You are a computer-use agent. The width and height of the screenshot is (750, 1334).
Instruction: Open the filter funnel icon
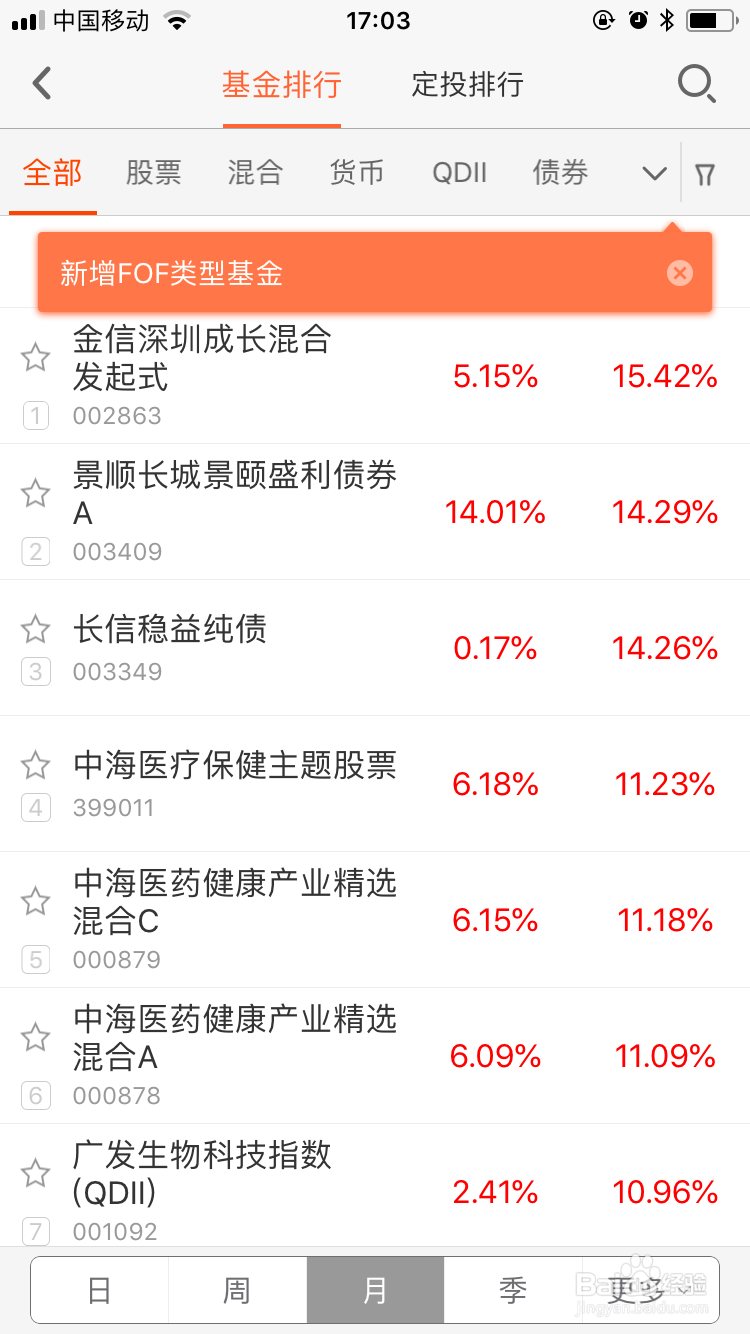[705, 175]
